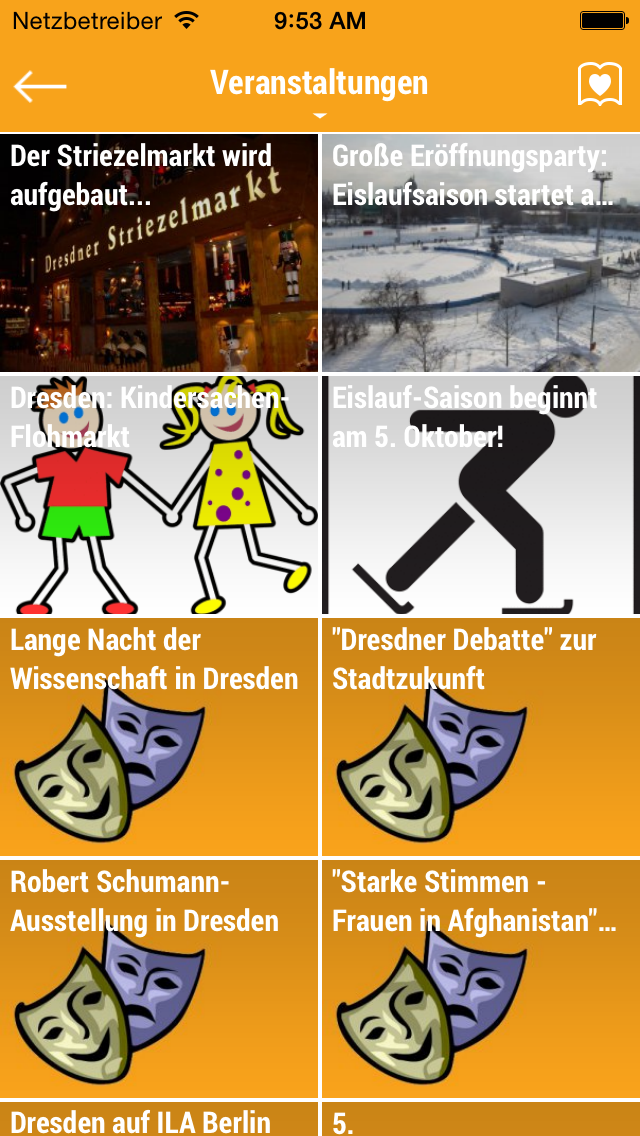Open Dresden auf ILA Berlin tile
This screenshot has width=640, height=1136.
[x=159, y=1119]
